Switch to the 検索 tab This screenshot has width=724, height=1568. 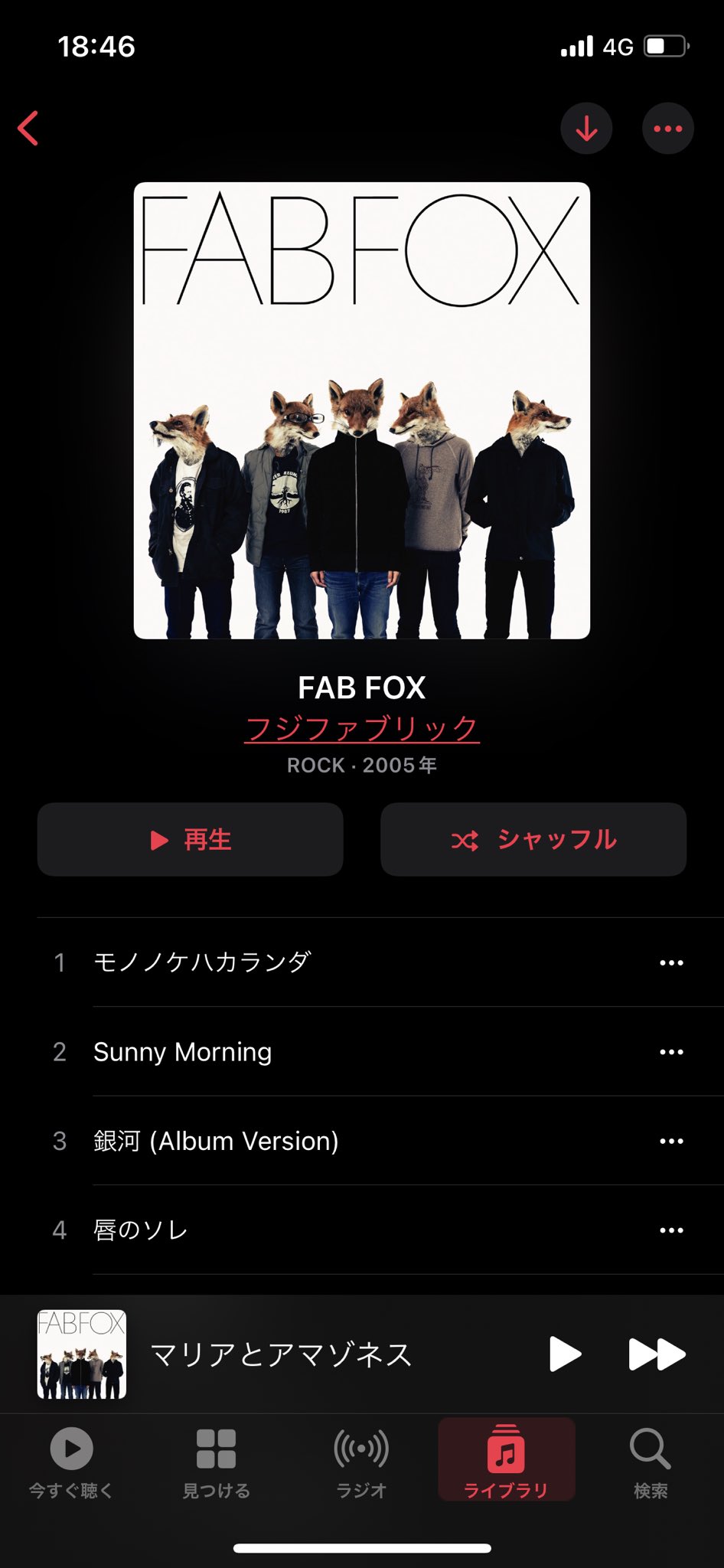click(x=651, y=1462)
